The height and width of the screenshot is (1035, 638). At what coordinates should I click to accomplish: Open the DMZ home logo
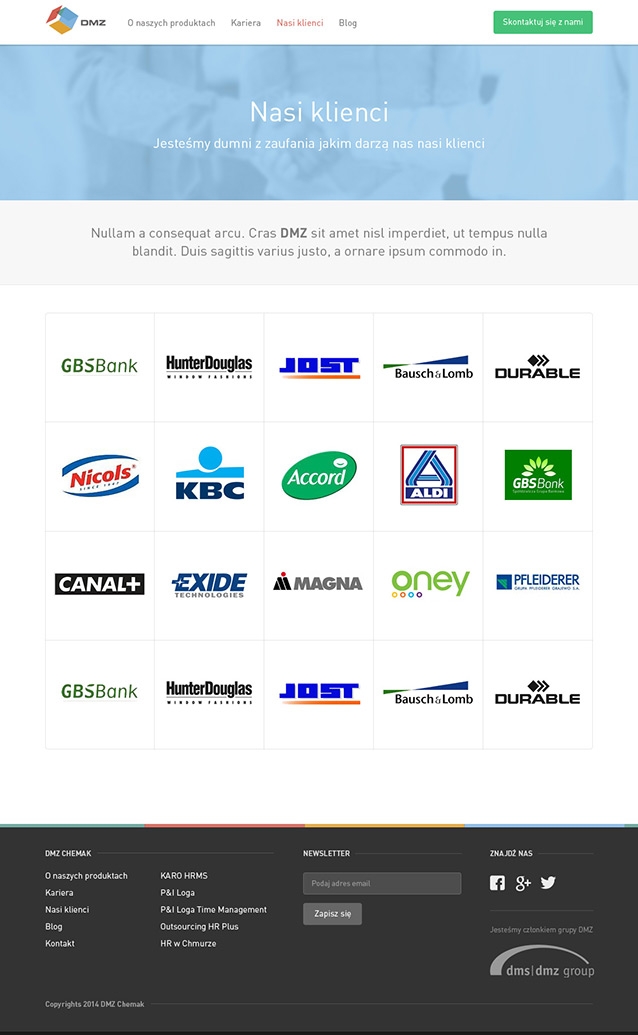[x=77, y=21]
